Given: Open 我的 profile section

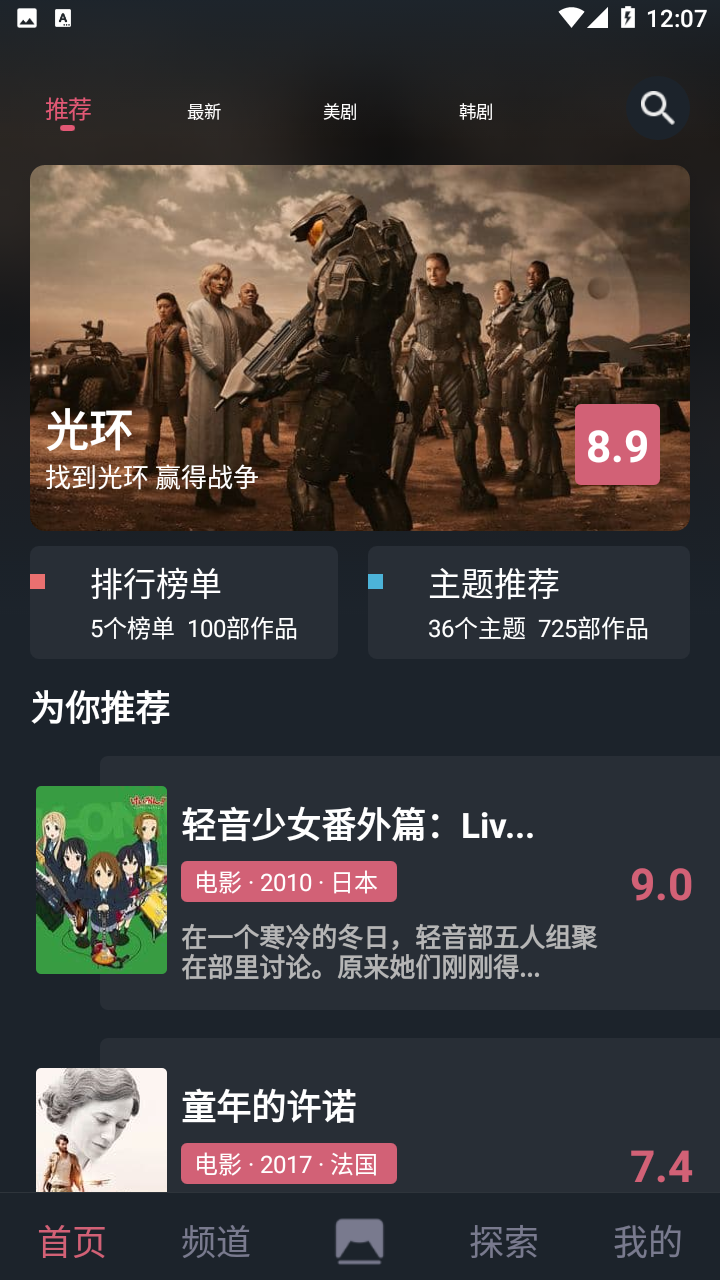Looking at the screenshot, I should pyautogui.click(x=648, y=1240).
